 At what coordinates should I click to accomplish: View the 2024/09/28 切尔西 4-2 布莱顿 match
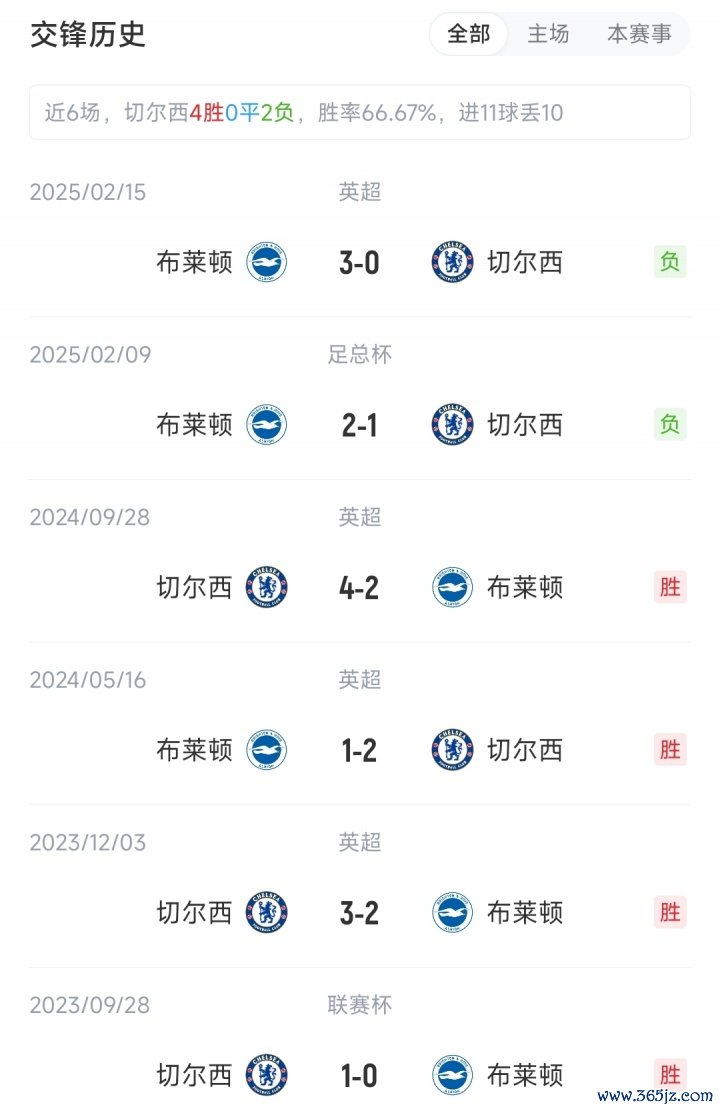pyautogui.click(x=359, y=588)
